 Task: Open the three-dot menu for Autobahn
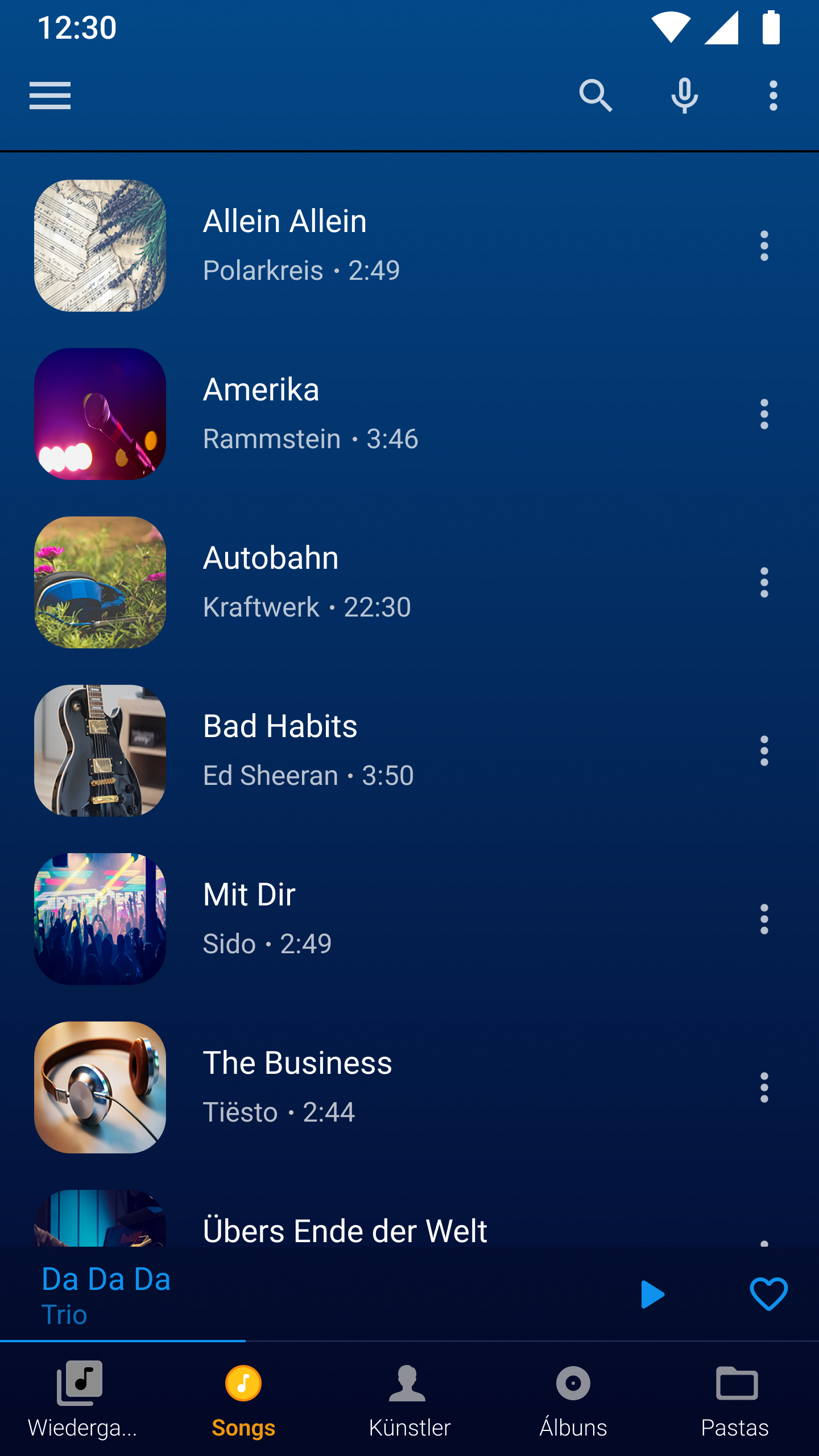(x=764, y=582)
